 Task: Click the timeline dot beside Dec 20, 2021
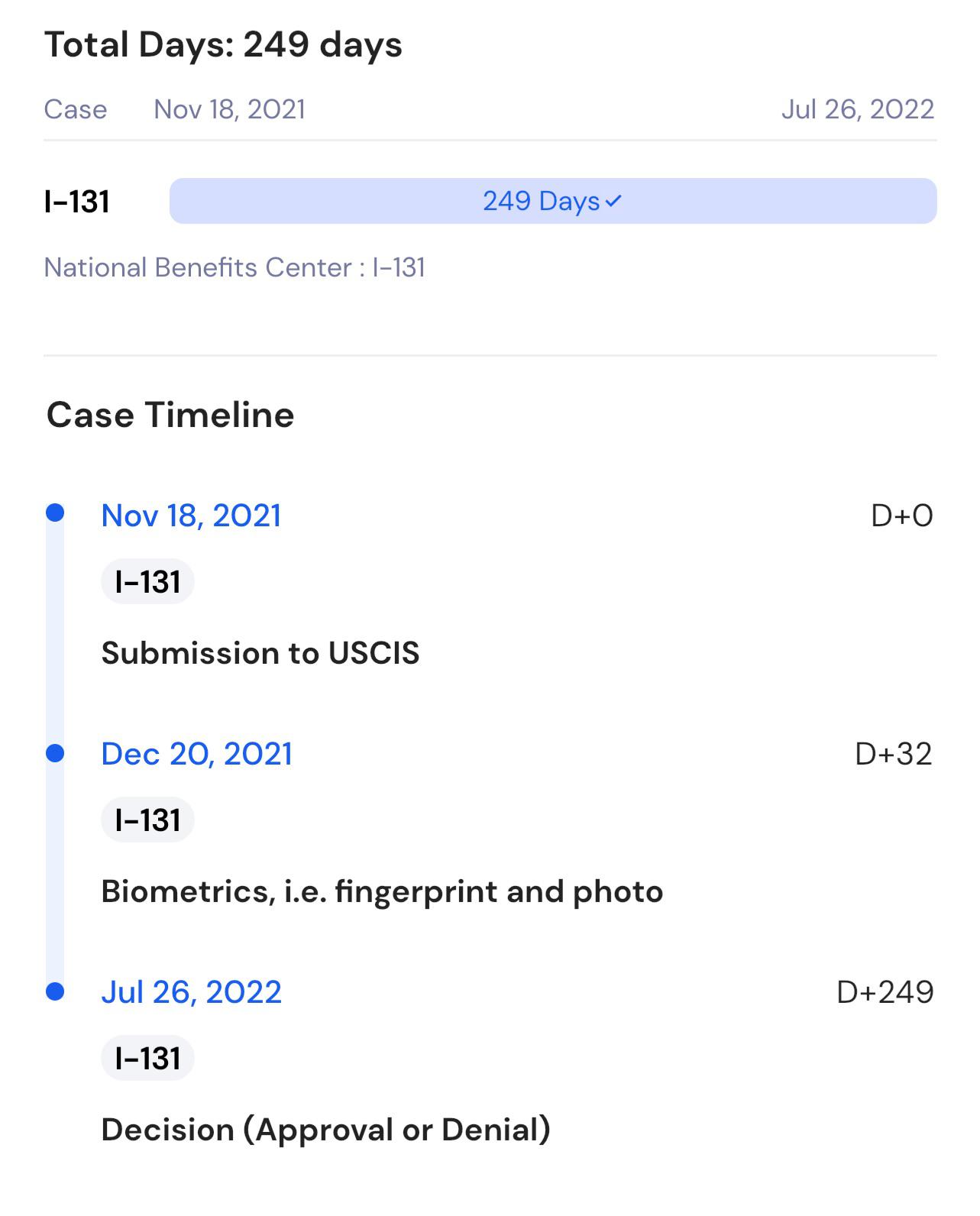tap(54, 753)
